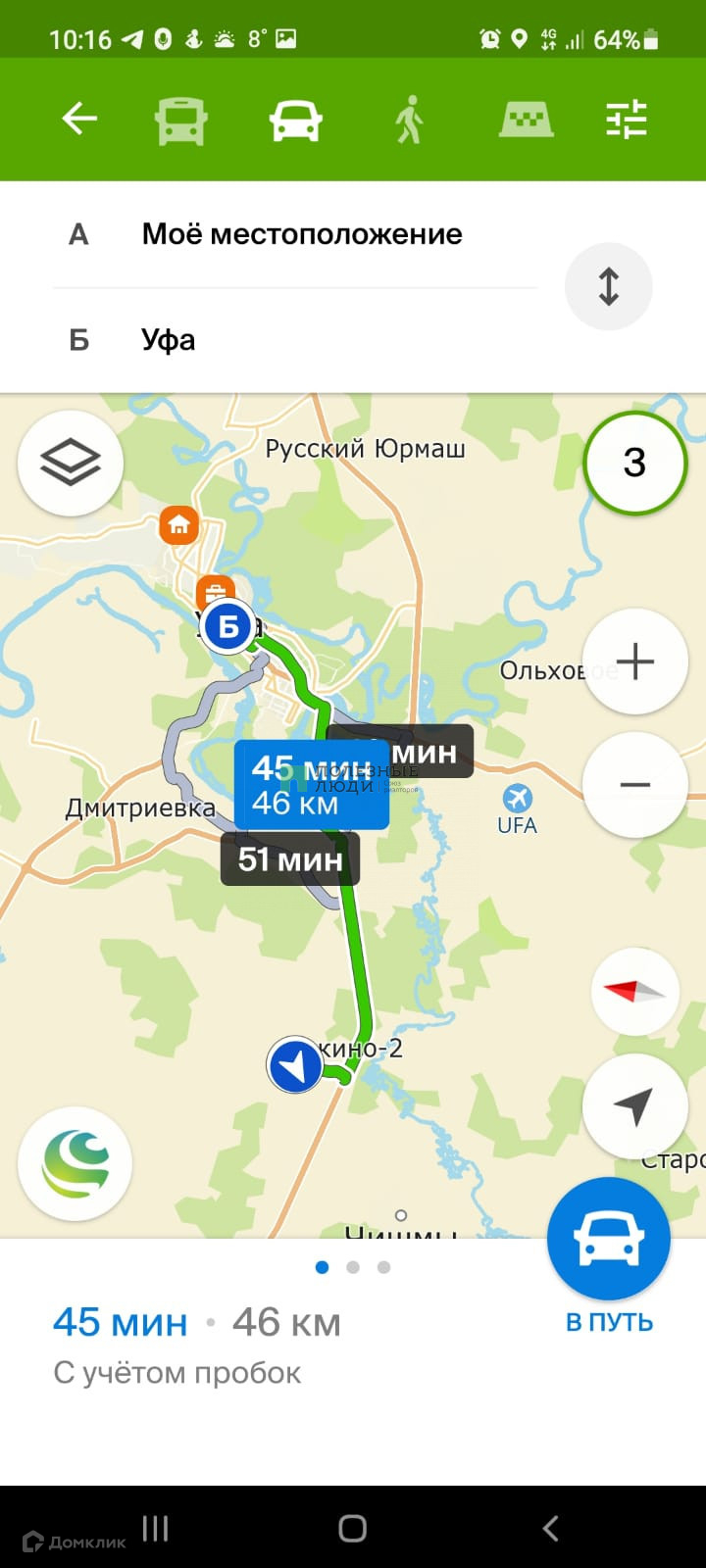Zoom in on the map
The width and height of the screenshot is (706, 1568).
tap(634, 661)
